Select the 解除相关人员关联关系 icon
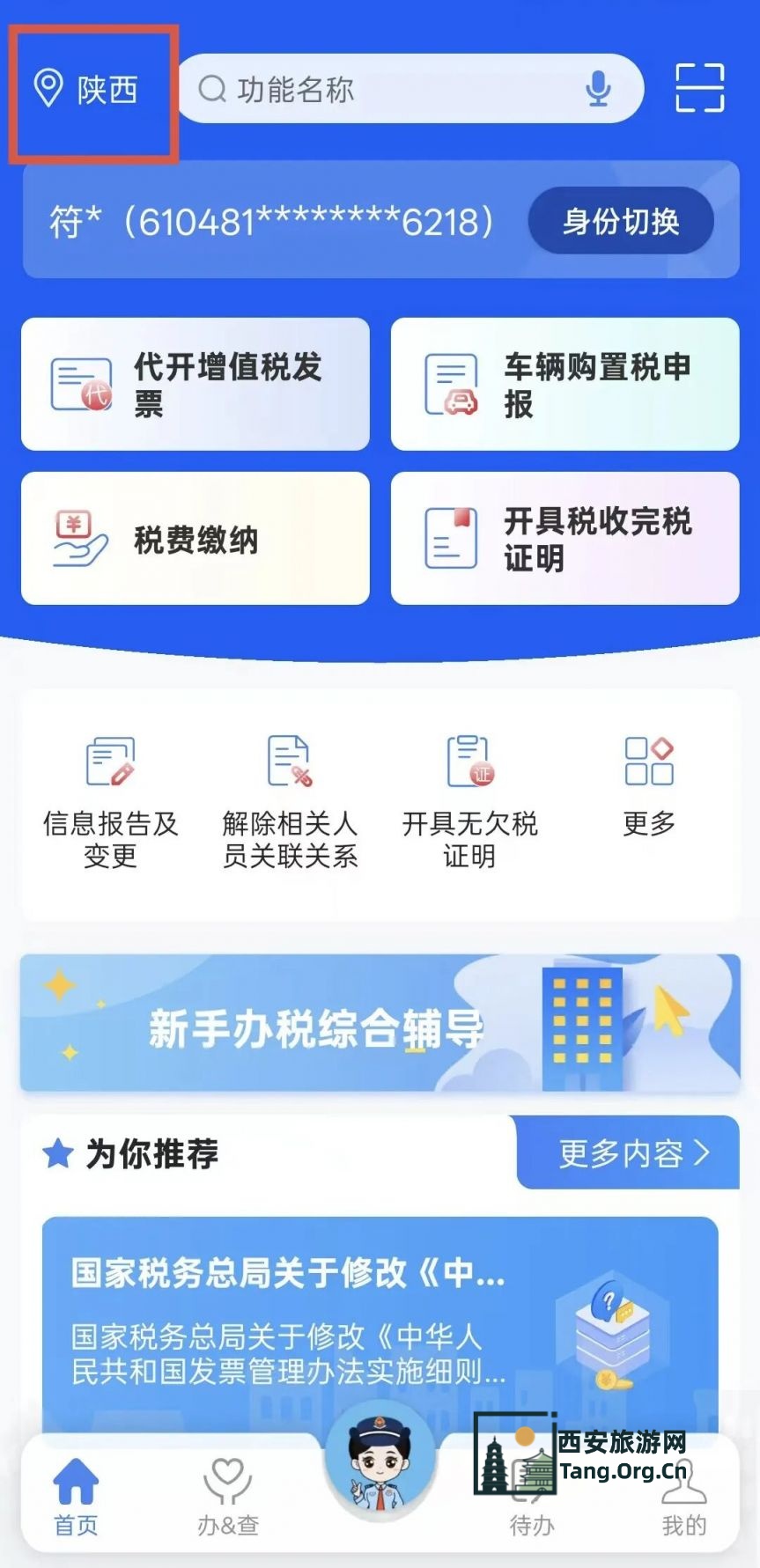Screen dimensions: 760x1568 click(x=289, y=792)
